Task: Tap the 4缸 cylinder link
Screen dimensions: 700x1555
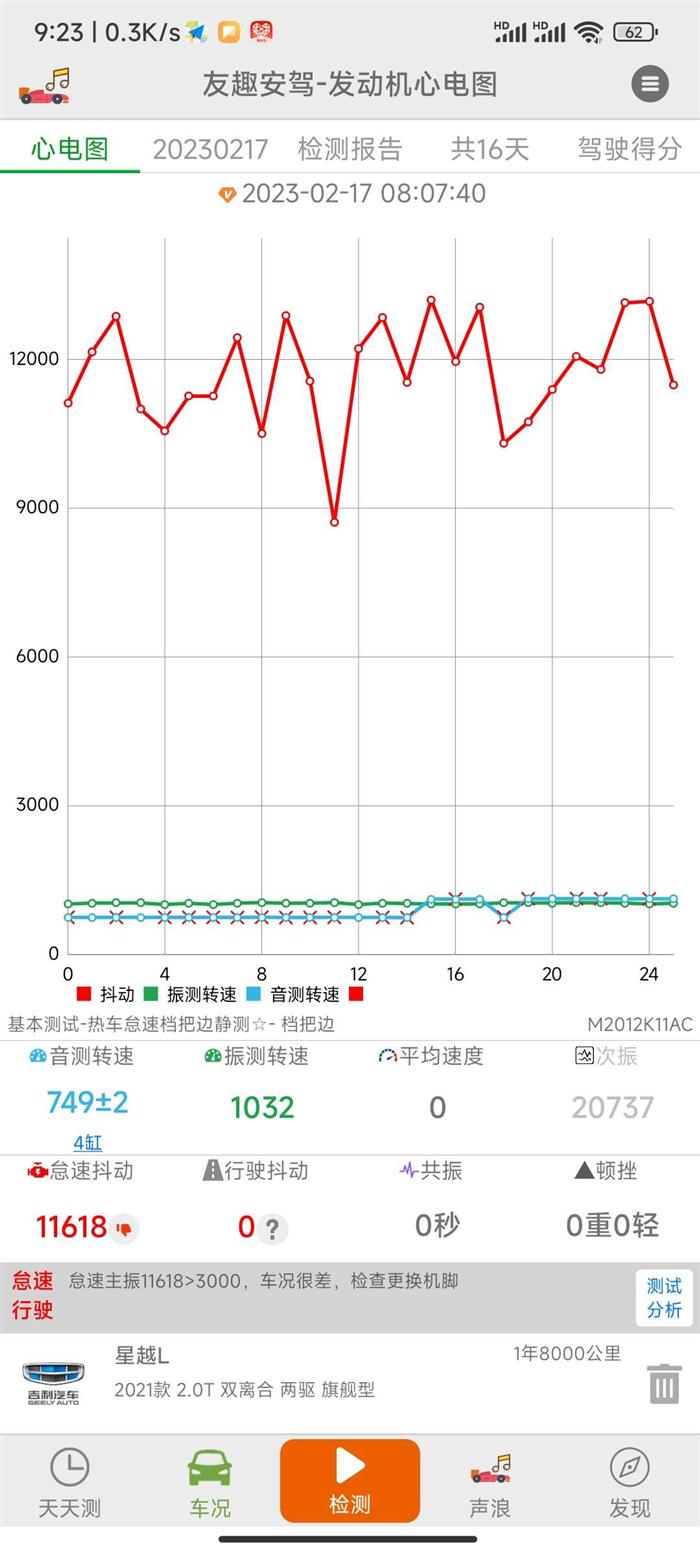Action: click(88, 1142)
